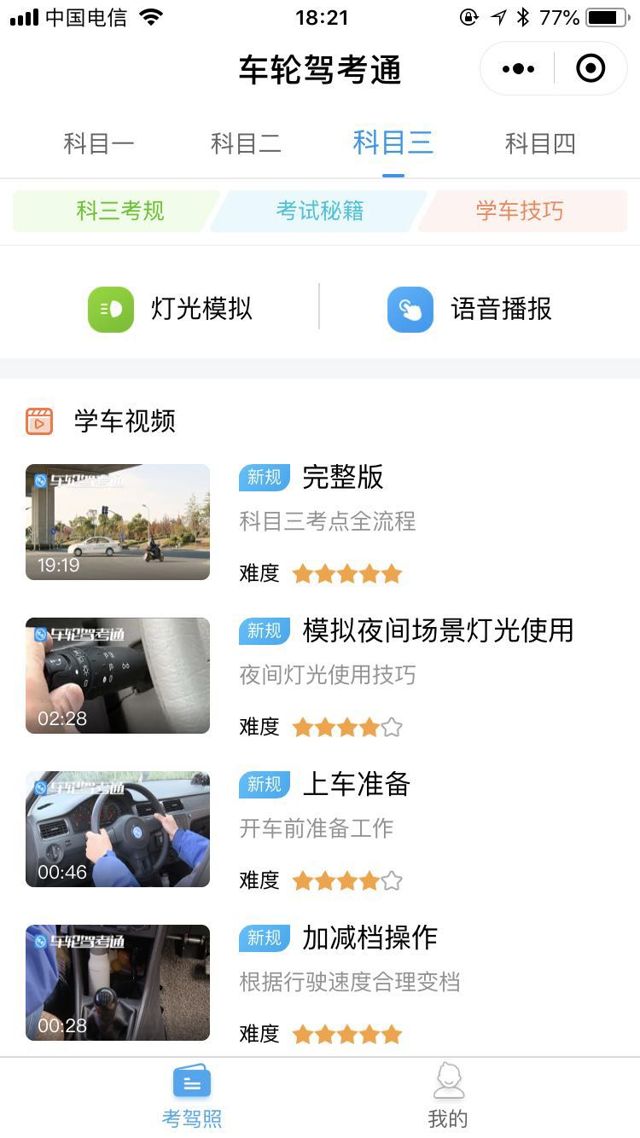Switch to the 科目一 tab

pos(99,144)
